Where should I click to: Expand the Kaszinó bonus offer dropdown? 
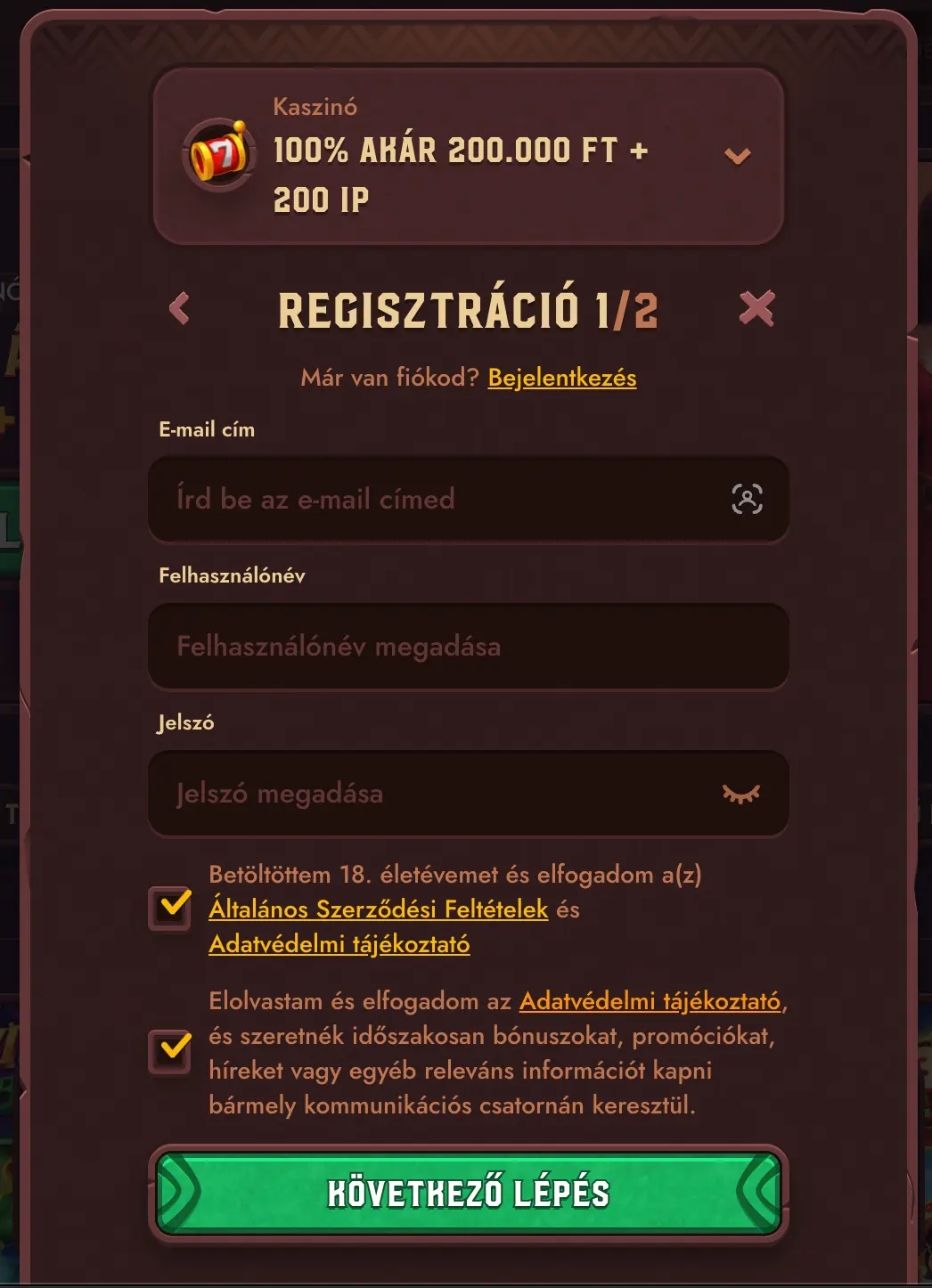[737, 157]
